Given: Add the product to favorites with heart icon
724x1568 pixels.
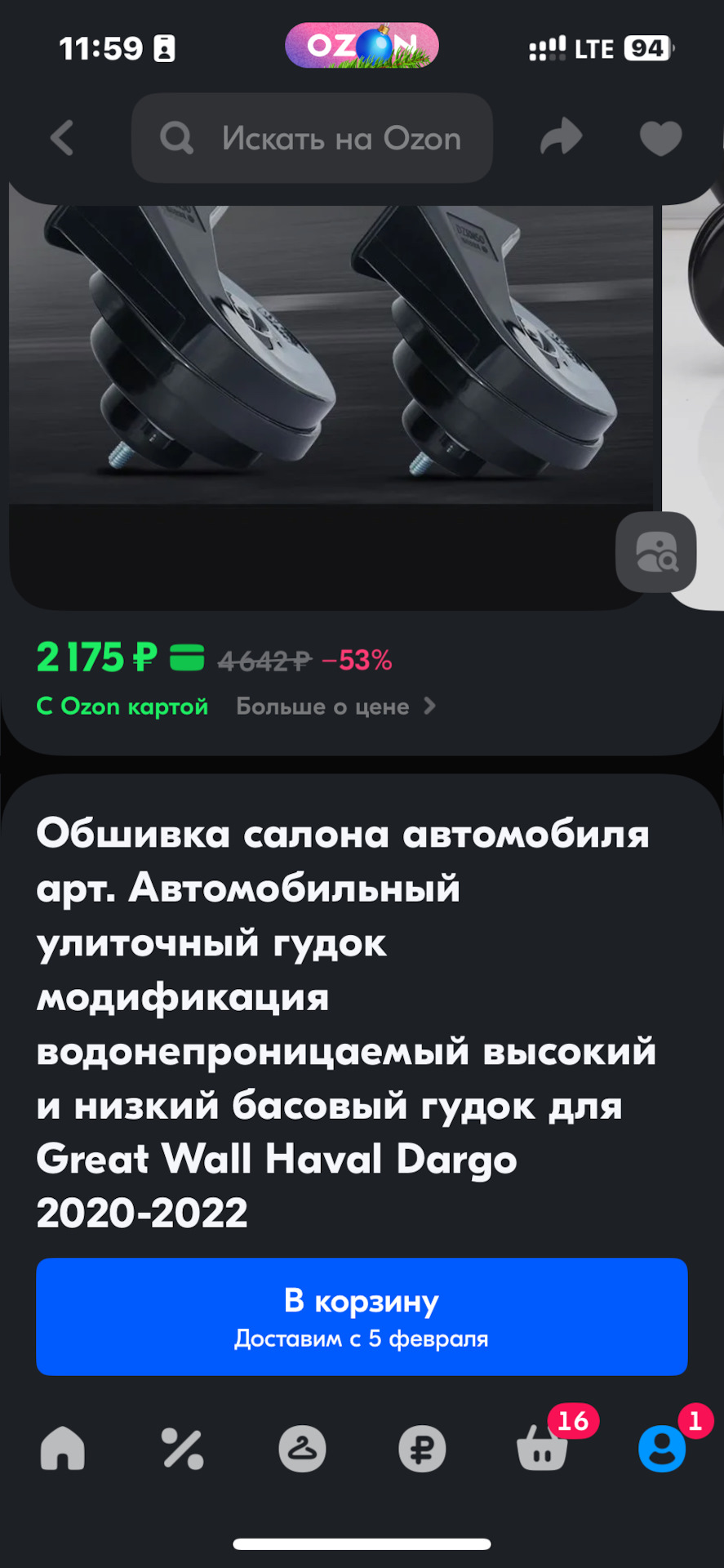Looking at the screenshot, I should [x=660, y=137].
